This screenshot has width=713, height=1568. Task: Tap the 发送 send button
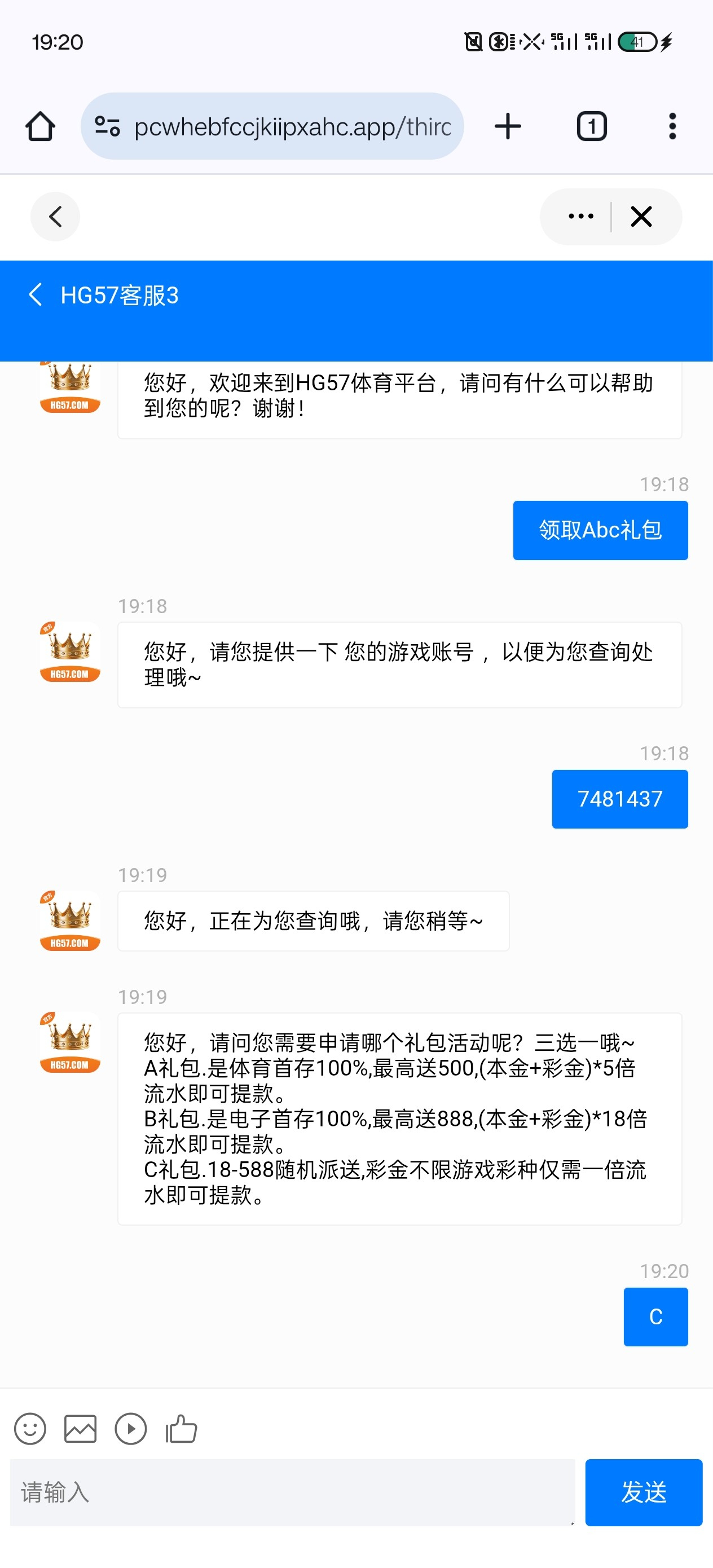click(x=643, y=1492)
